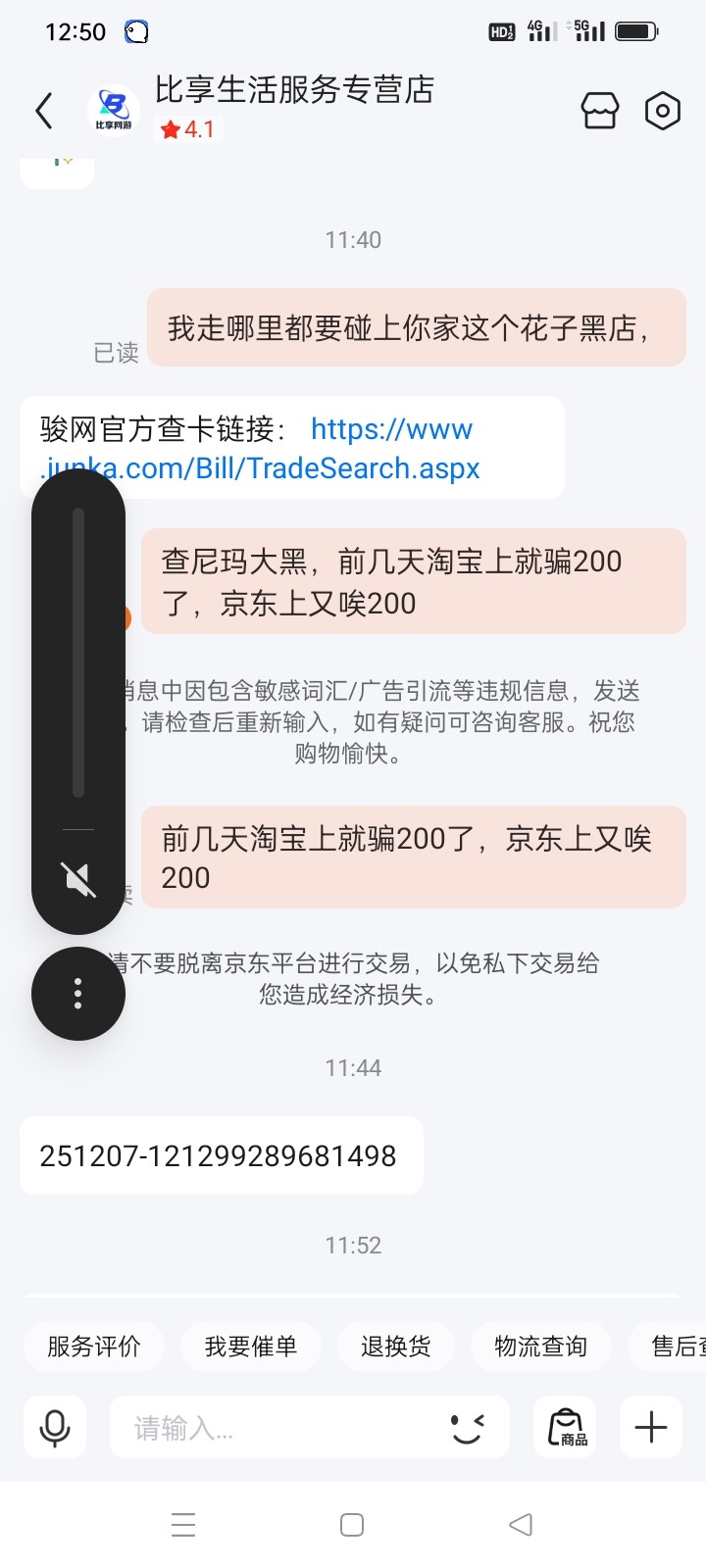Open chat settings hexagon icon
The height and width of the screenshot is (1568, 706).
[x=663, y=111]
